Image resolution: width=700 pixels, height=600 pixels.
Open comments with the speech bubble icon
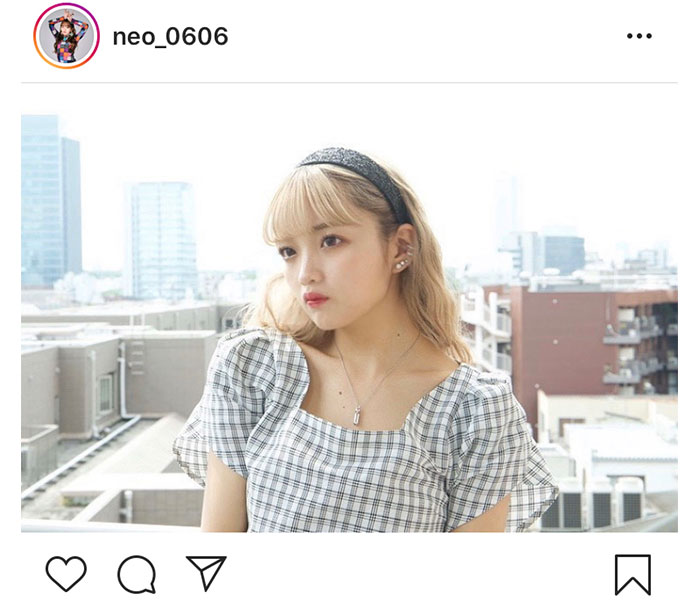click(136, 574)
